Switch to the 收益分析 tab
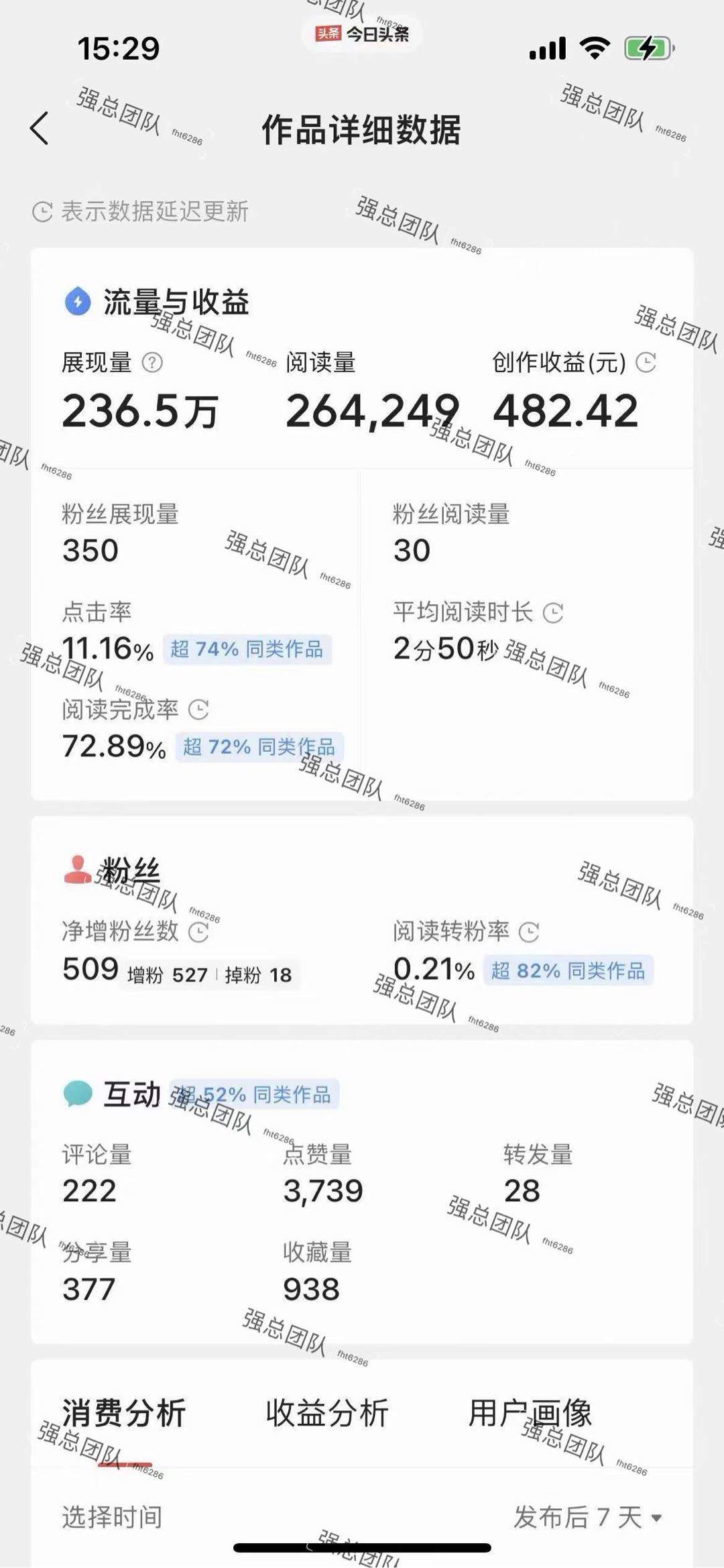Image resolution: width=724 pixels, height=1568 pixels. point(327,1412)
